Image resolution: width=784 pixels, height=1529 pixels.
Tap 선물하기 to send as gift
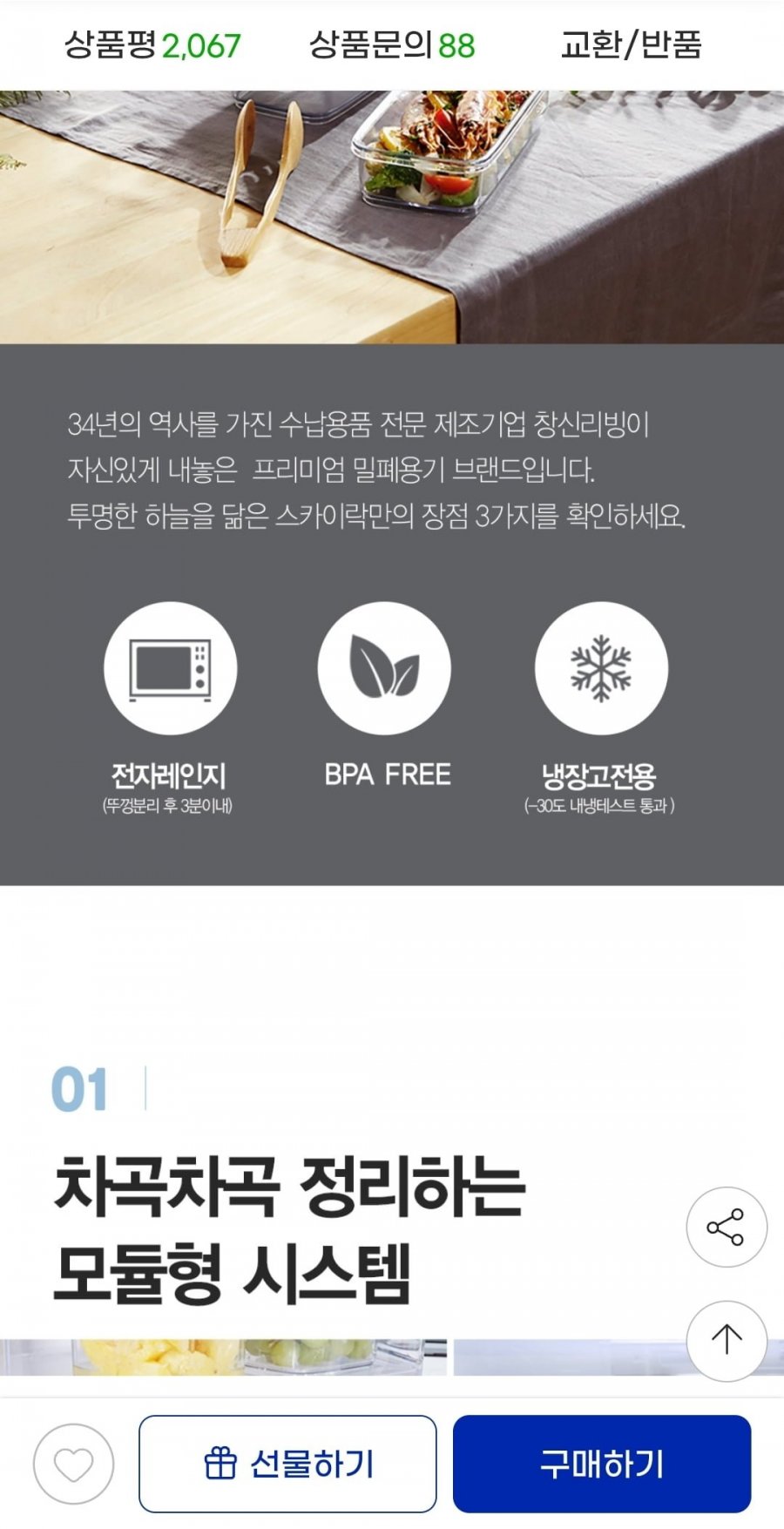[x=287, y=1464]
